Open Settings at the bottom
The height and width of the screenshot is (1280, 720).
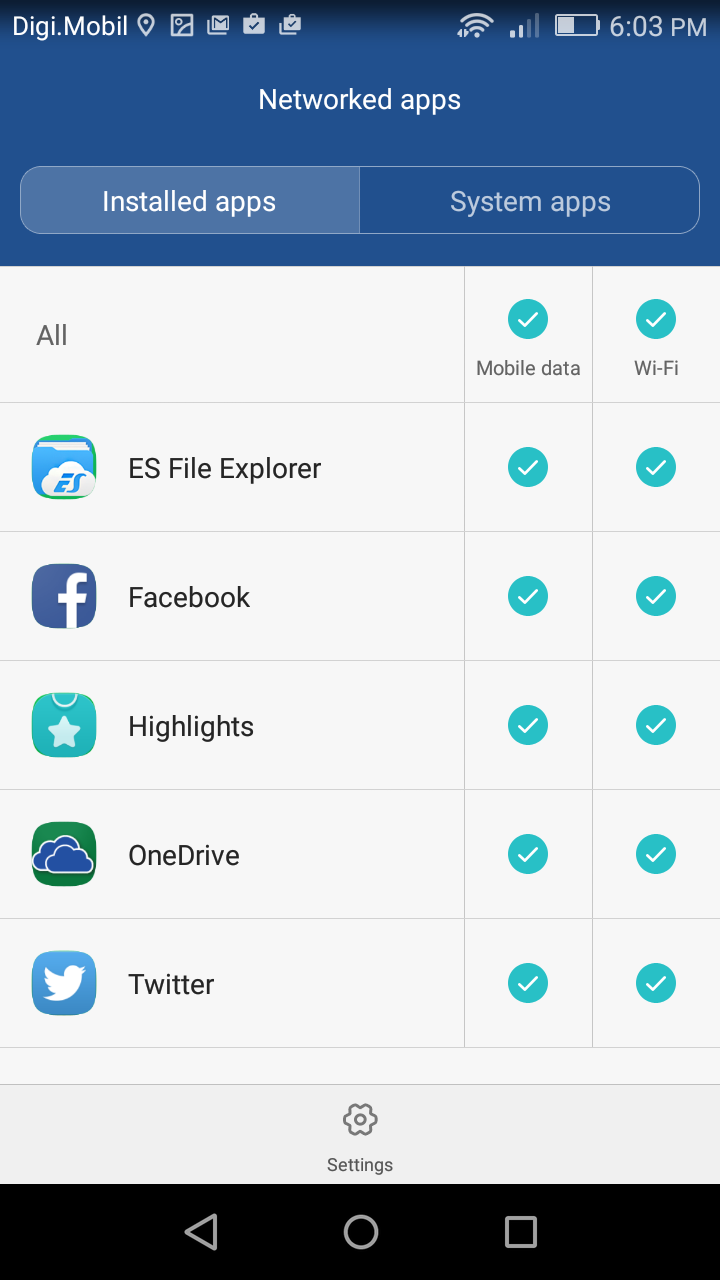pyautogui.click(x=360, y=1135)
